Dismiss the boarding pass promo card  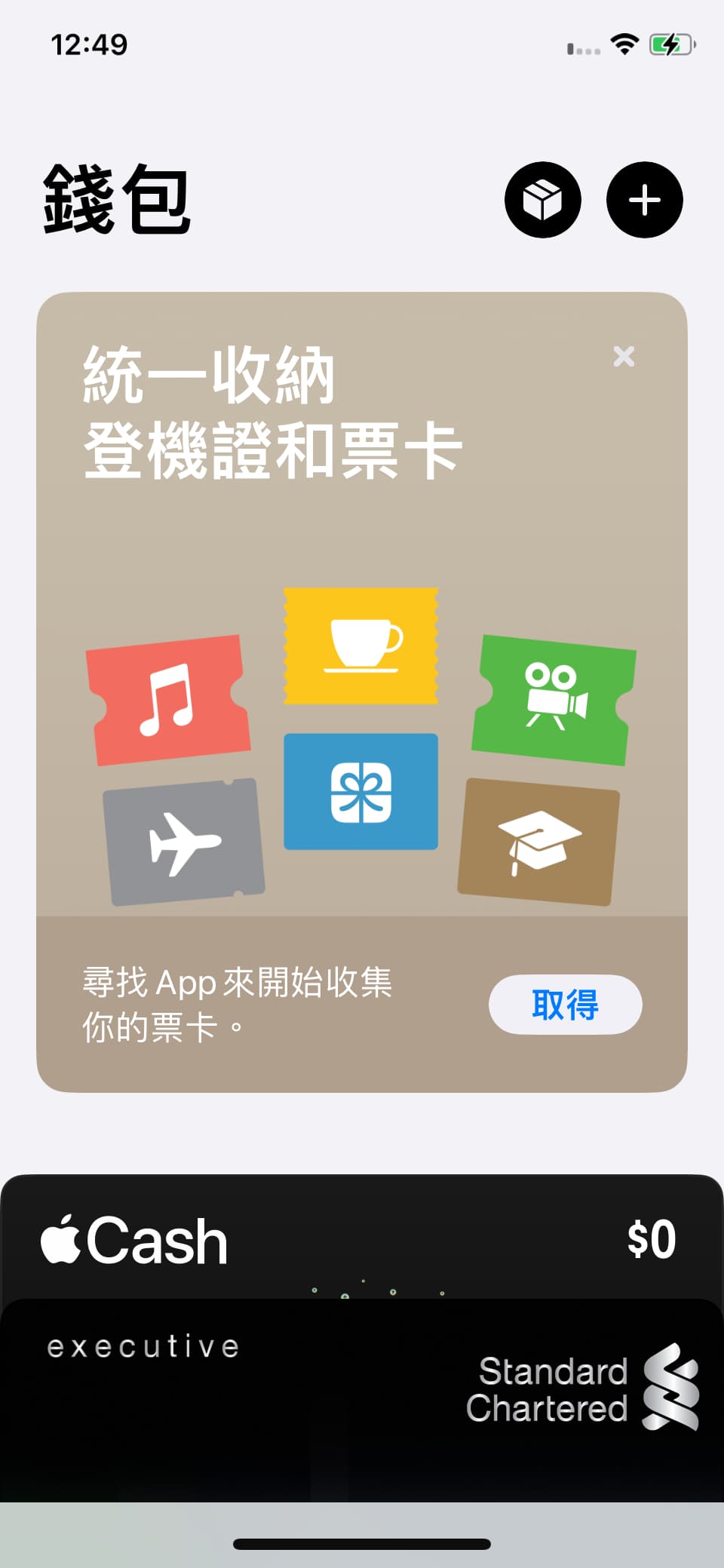[x=624, y=356]
